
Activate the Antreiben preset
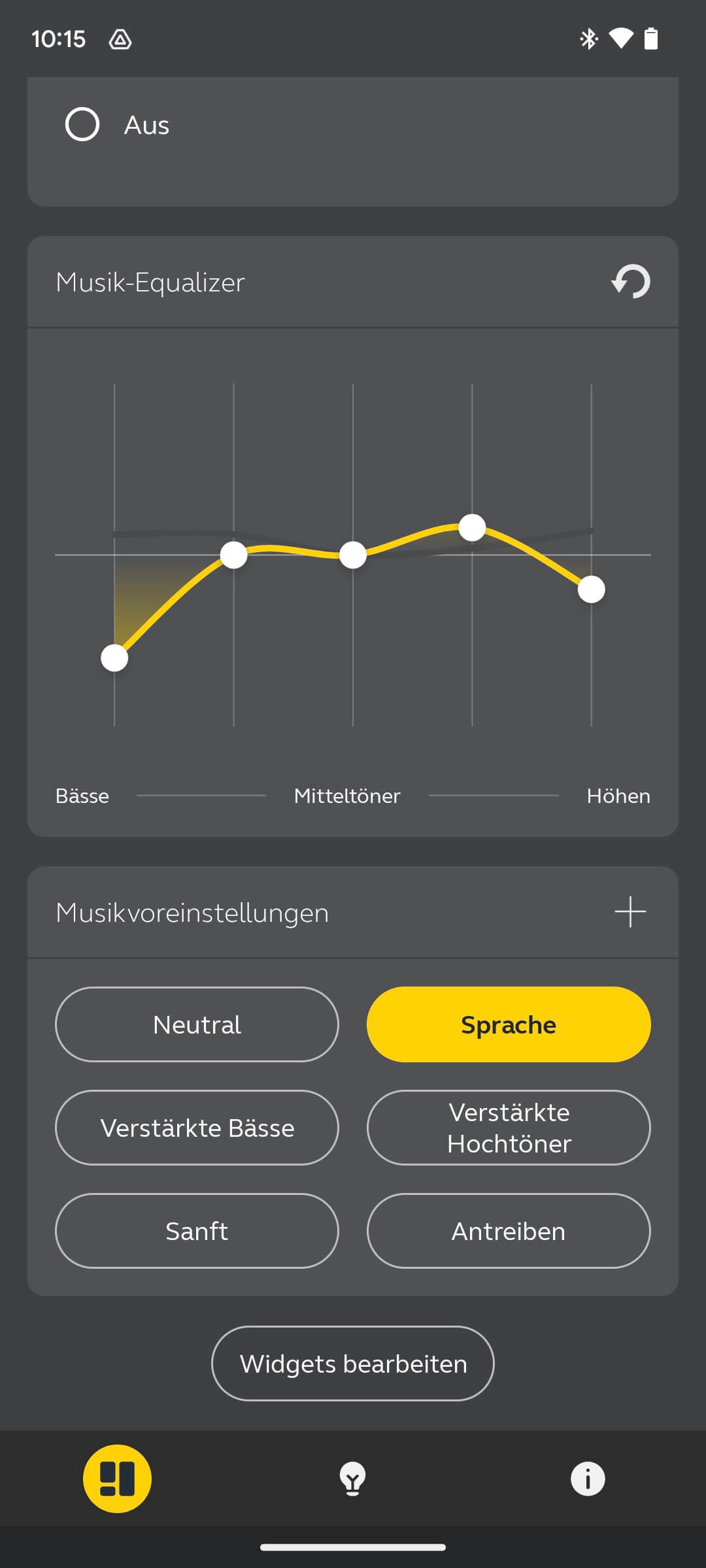point(509,1231)
